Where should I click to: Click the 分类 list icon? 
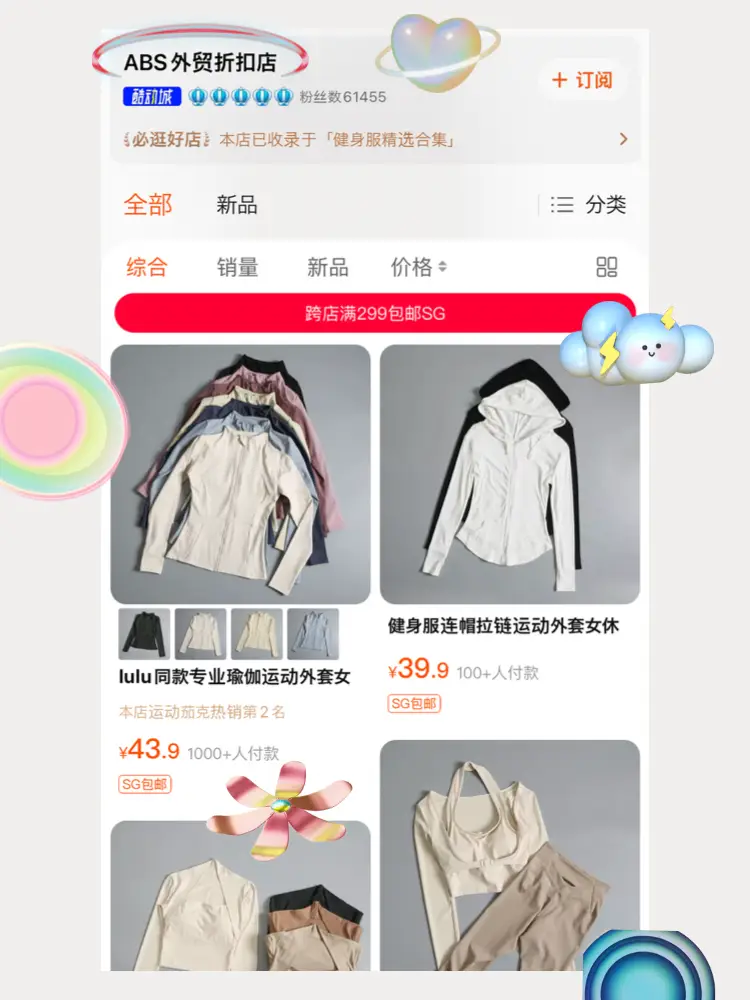coord(563,204)
